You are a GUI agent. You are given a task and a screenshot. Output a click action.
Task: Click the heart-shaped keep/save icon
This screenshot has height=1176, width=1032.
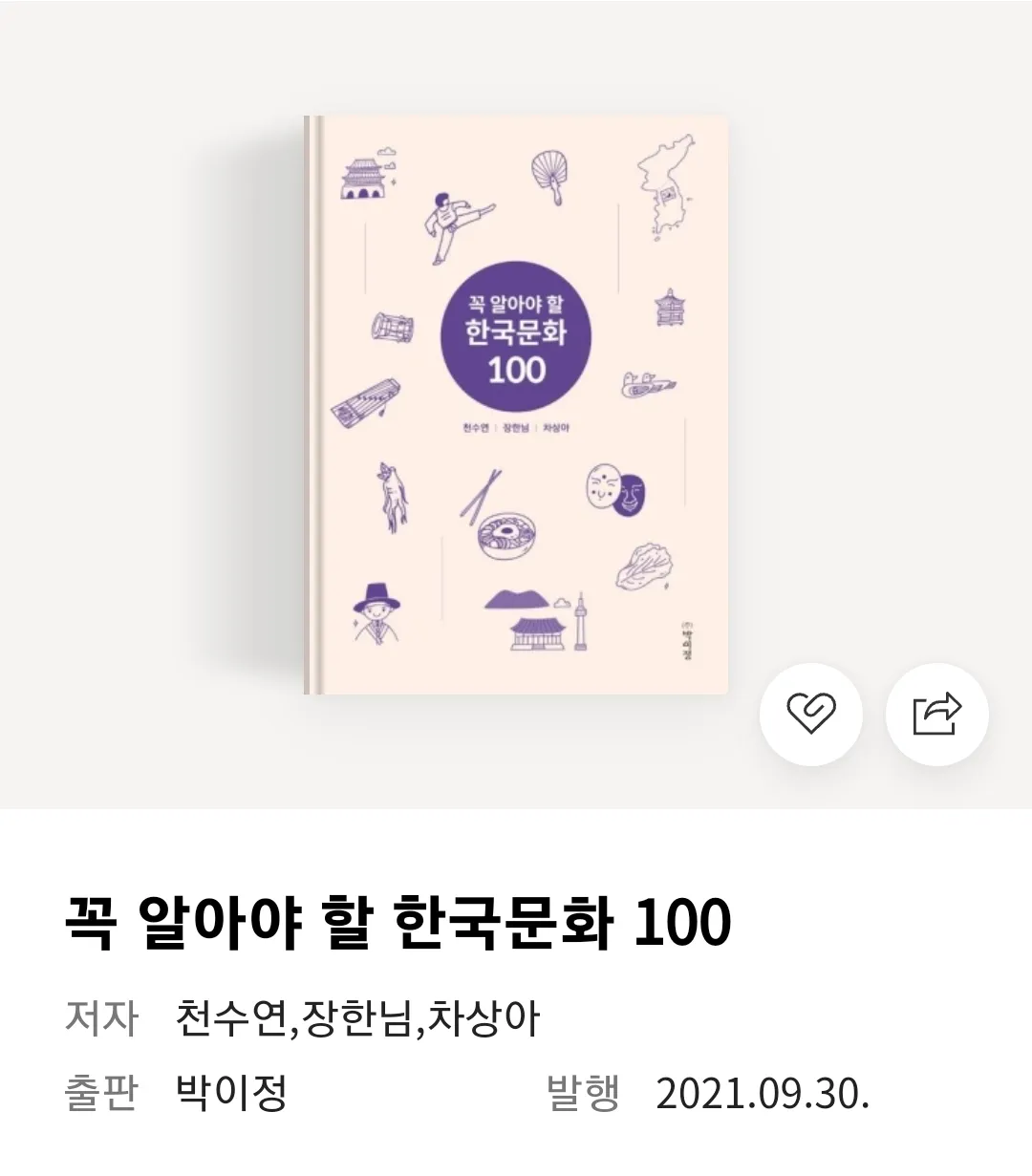click(x=813, y=715)
